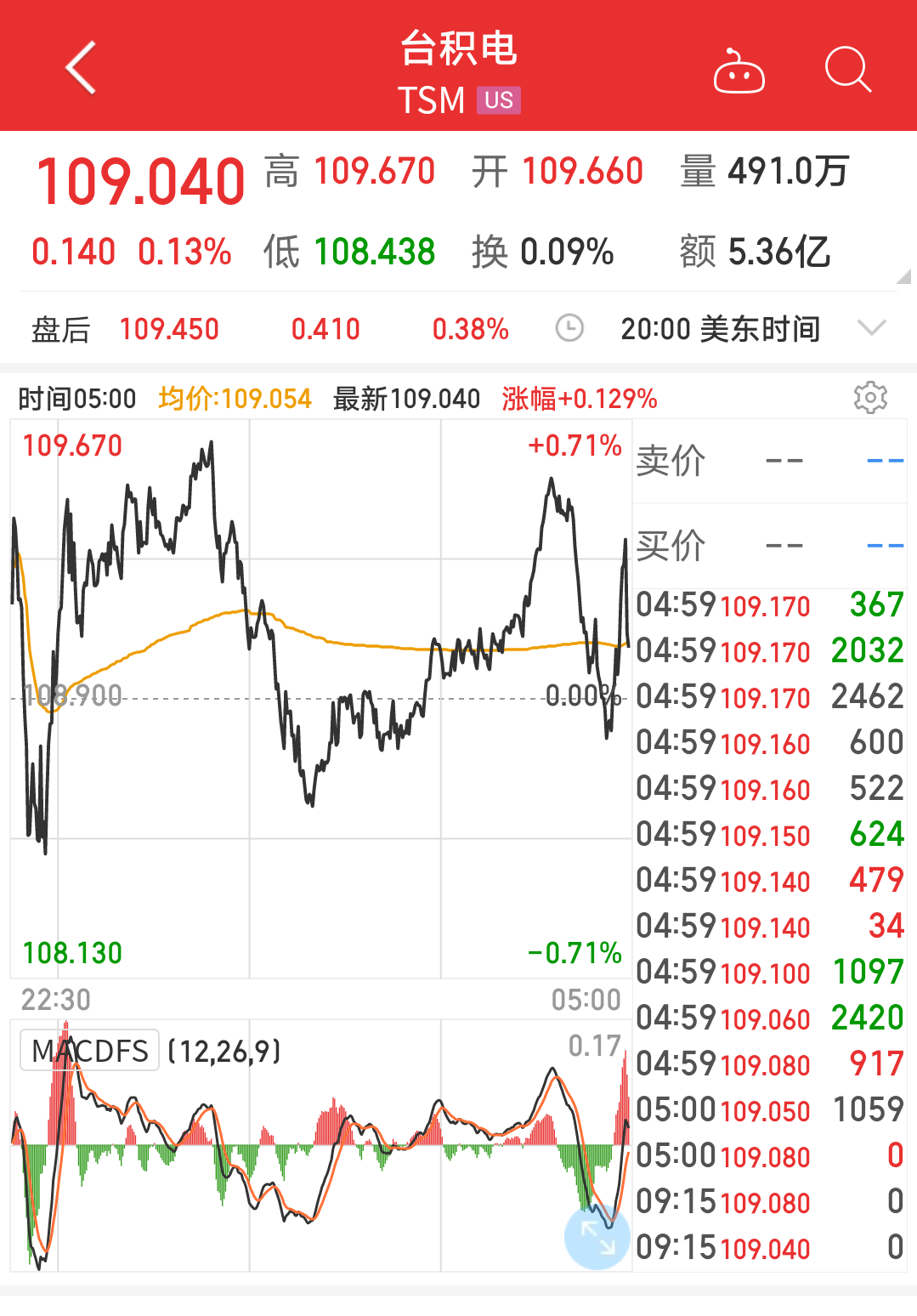Click the MACD parameters (12,26,9) label
Screen dimensions: 917x1316
point(223,1051)
